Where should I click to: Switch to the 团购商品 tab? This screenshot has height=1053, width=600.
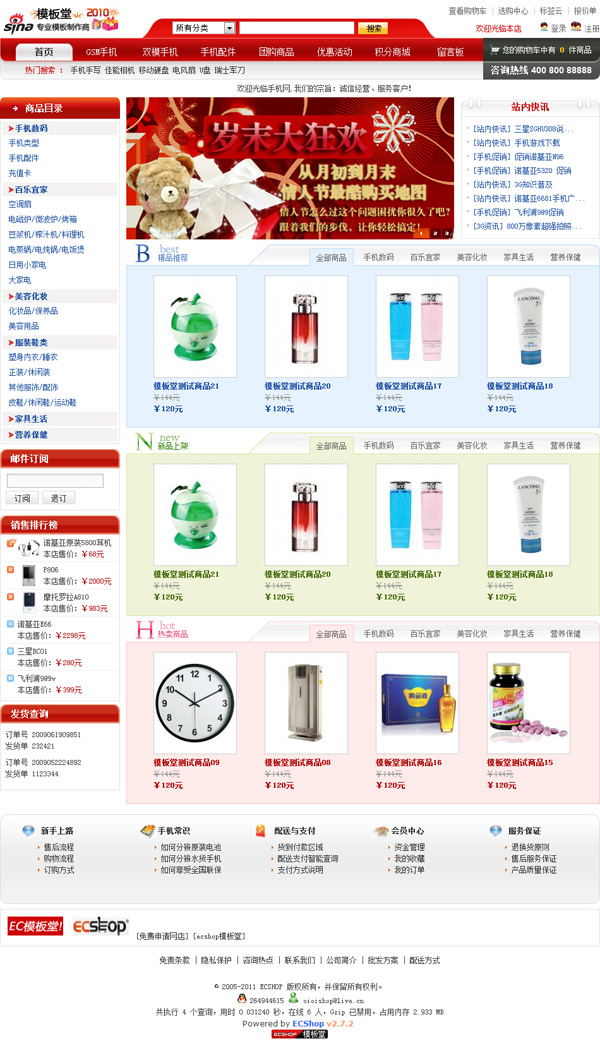tap(276, 52)
